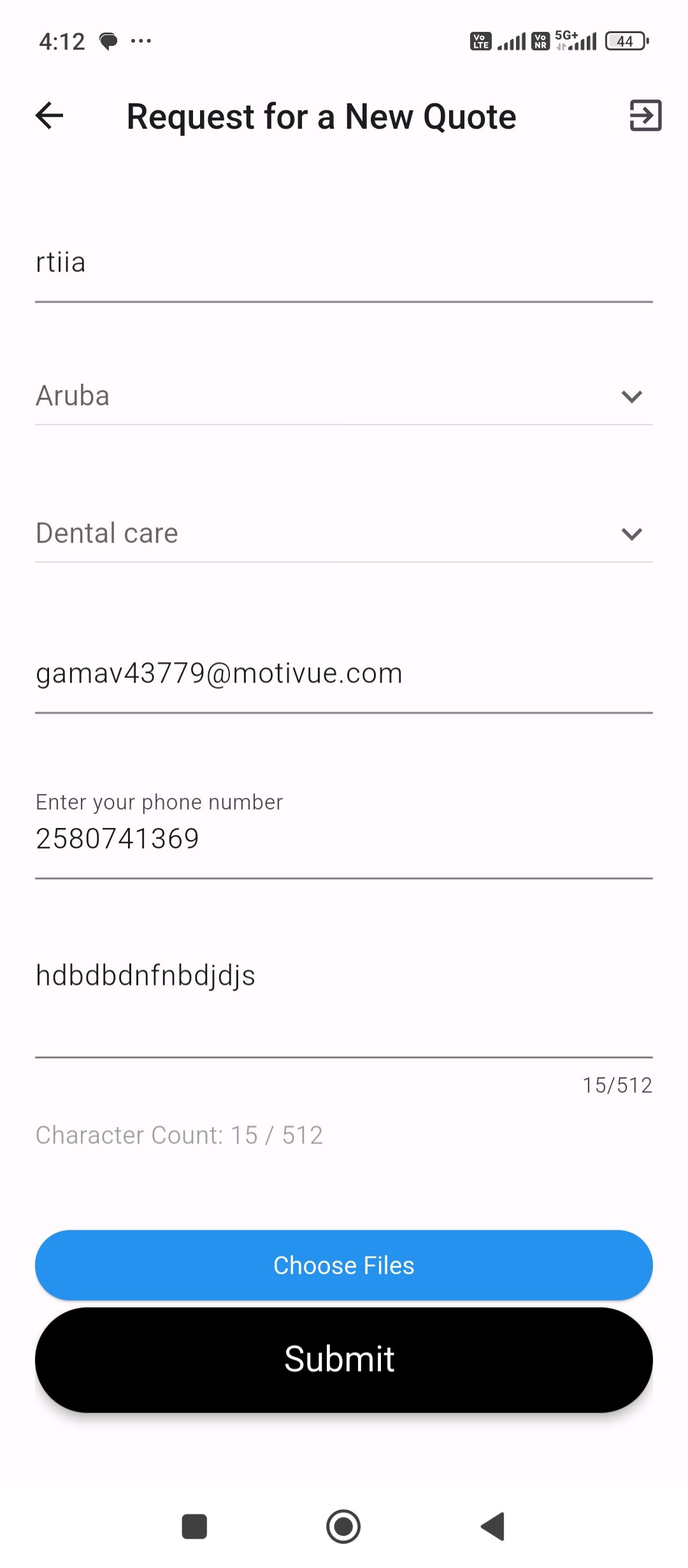The image size is (688, 1568).
Task: Expand the Dental care treatment dropdown
Action: tap(344, 534)
